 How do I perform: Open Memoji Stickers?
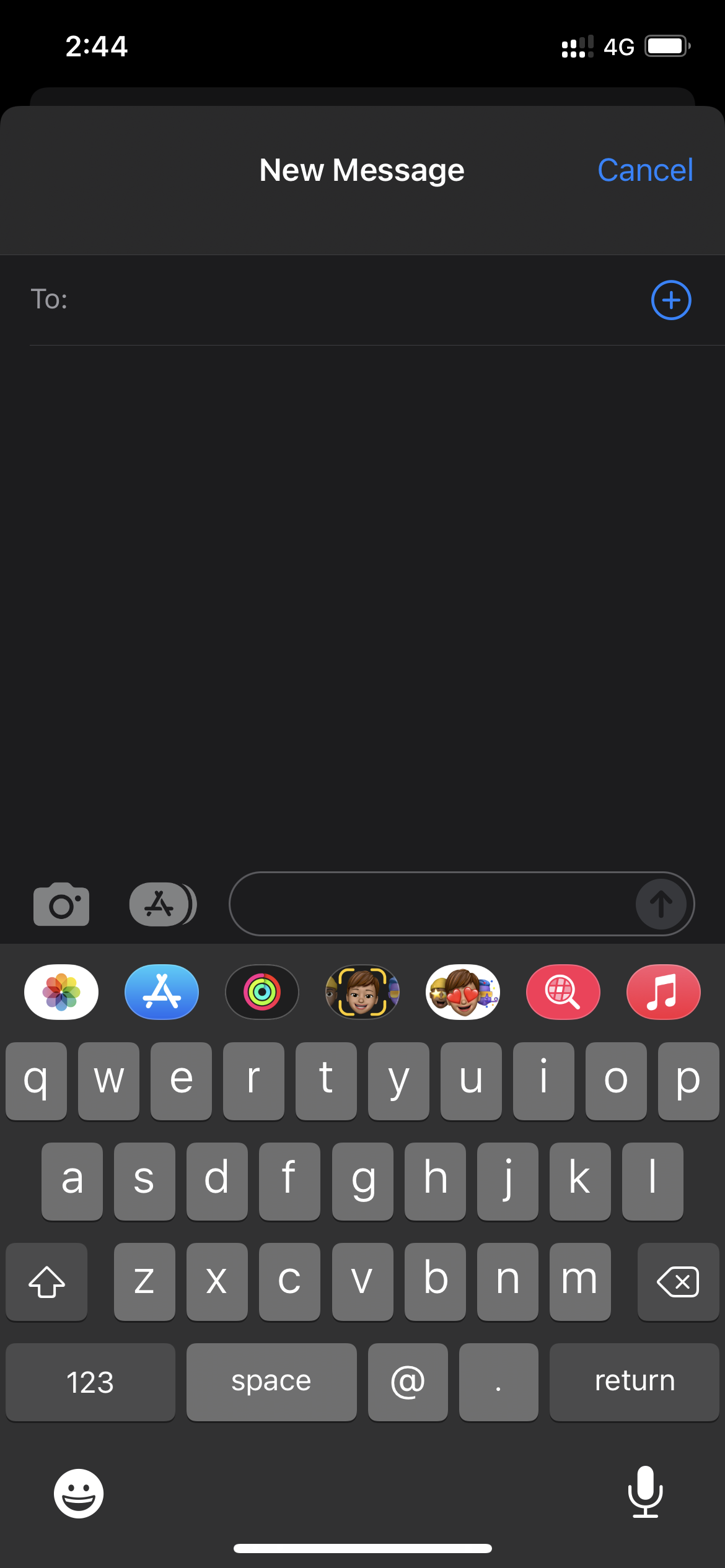pos(463,992)
